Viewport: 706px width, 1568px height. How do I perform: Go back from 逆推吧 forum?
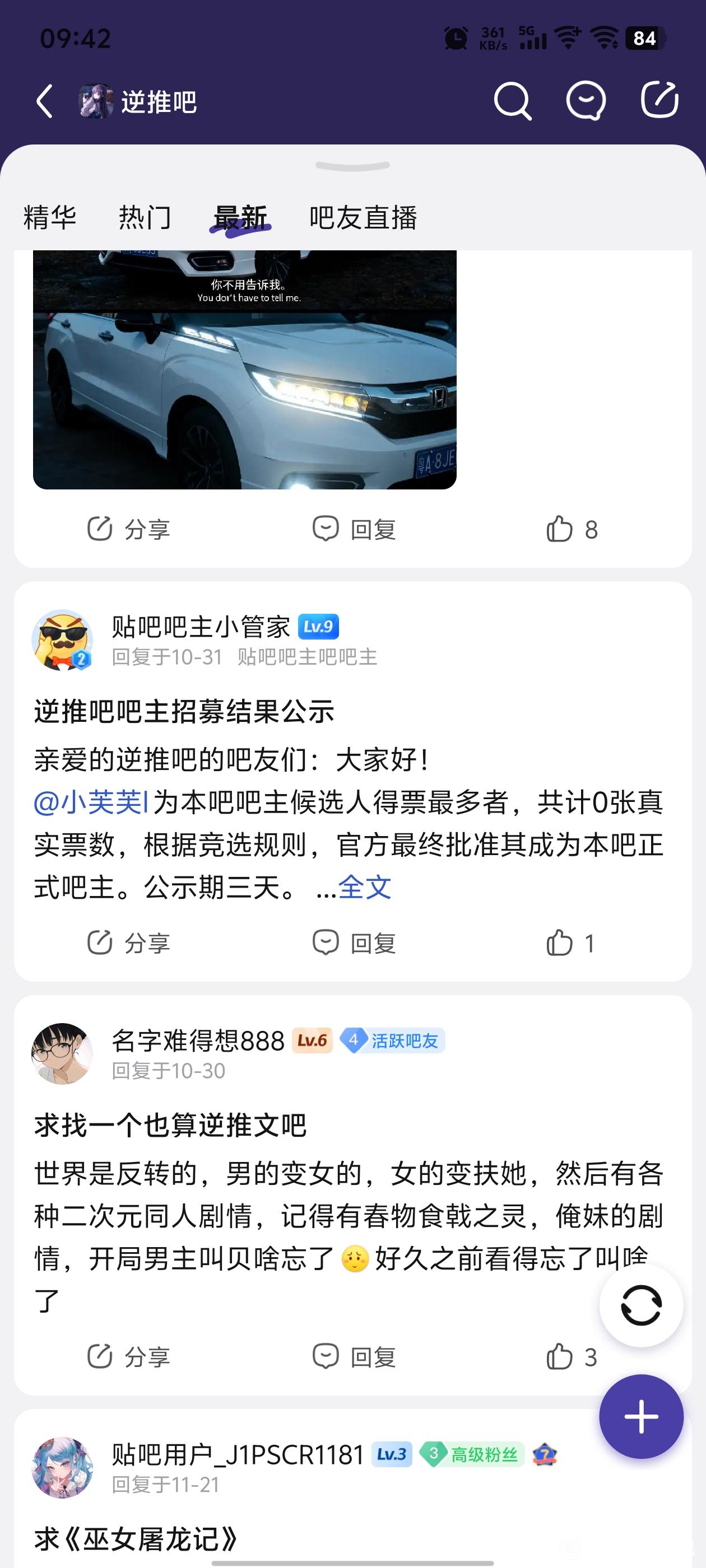(x=44, y=101)
